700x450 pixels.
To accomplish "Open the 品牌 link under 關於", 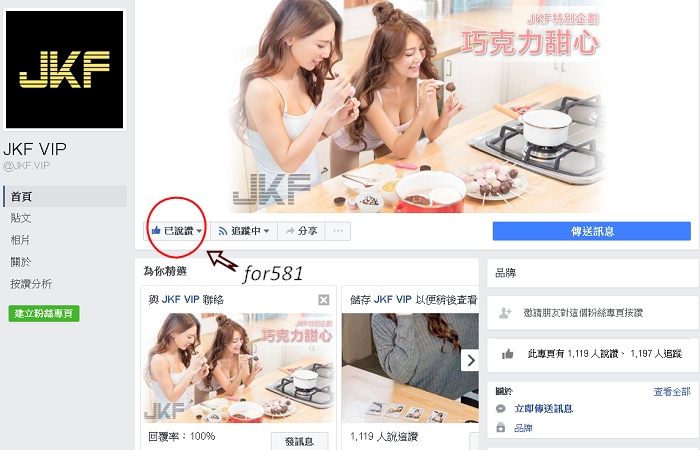I will tap(523, 428).
